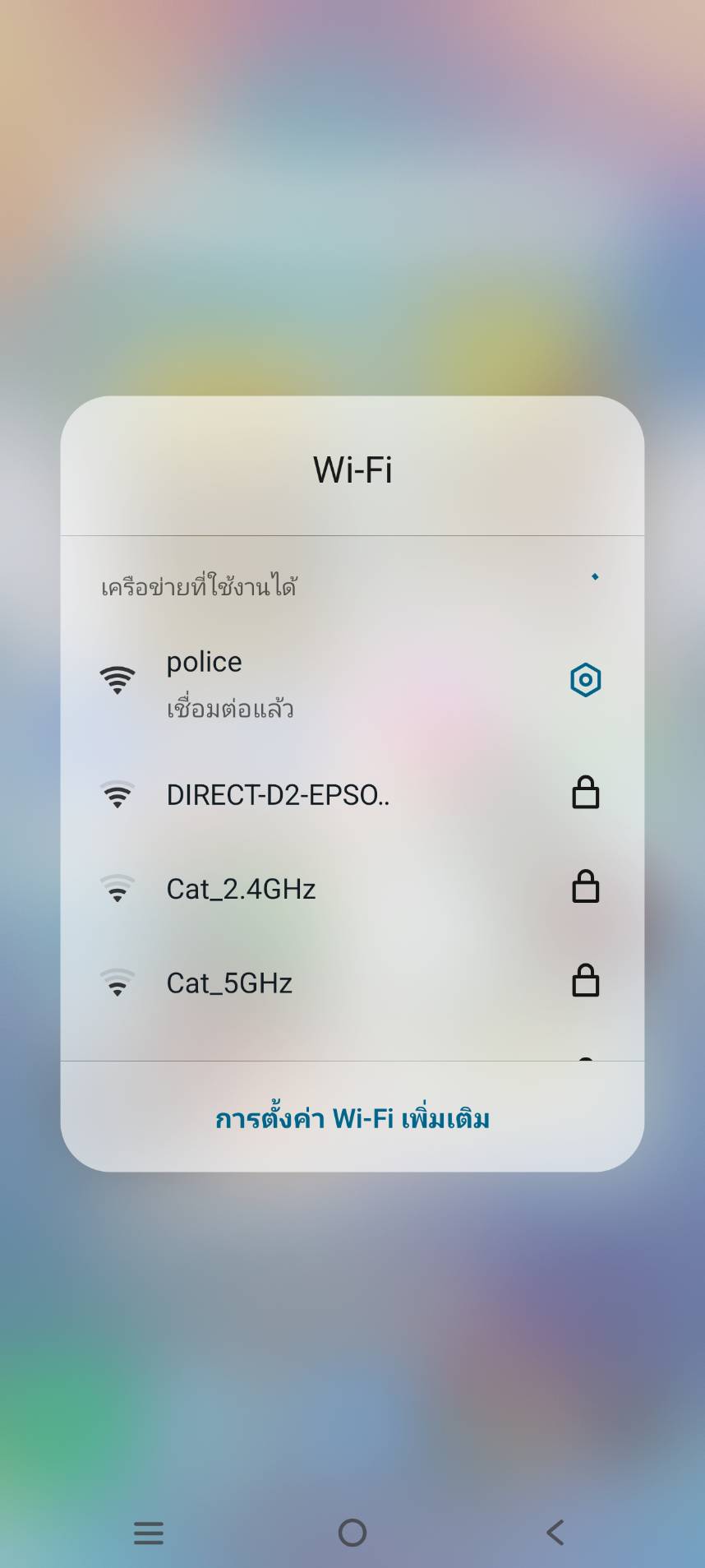Connect to Cat_5GHz network

tap(229, 983)
